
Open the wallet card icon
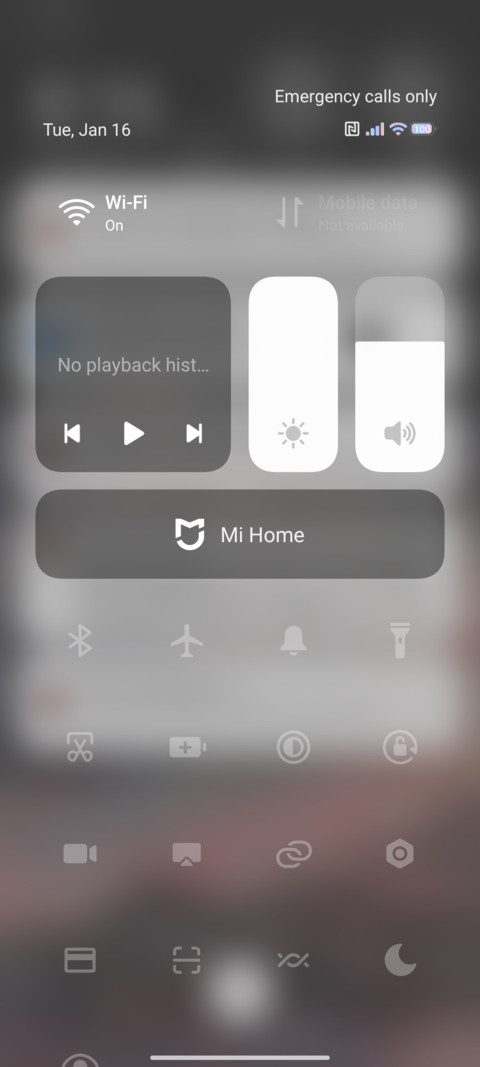pos(80,960)
